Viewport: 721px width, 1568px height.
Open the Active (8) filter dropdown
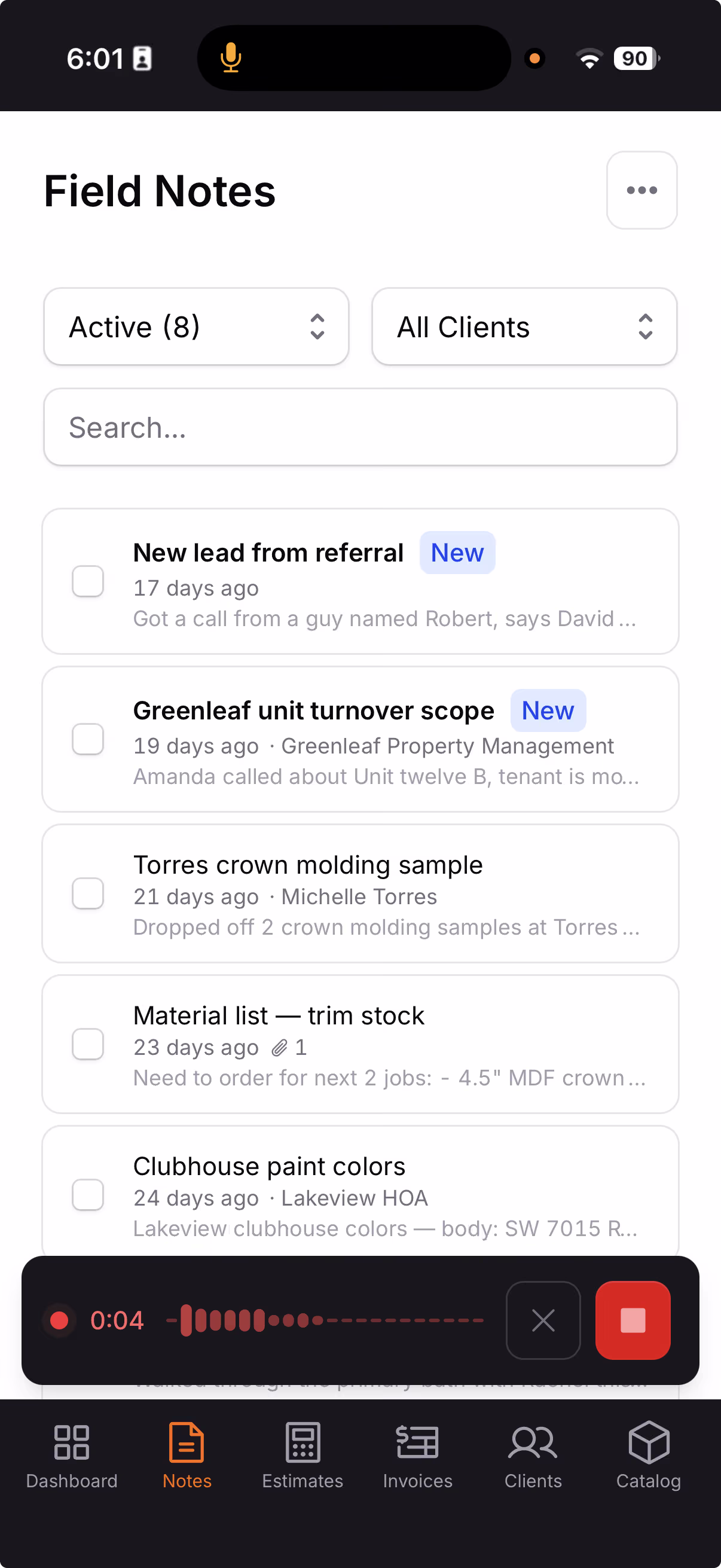196,327
